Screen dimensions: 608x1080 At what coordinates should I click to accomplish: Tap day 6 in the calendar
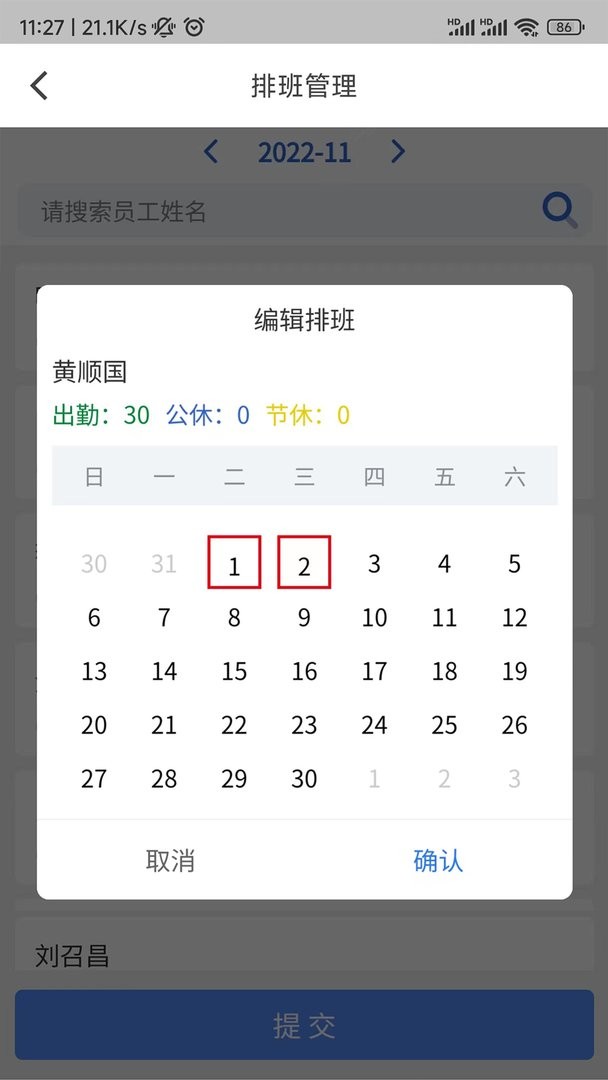(x=94, y=618)
